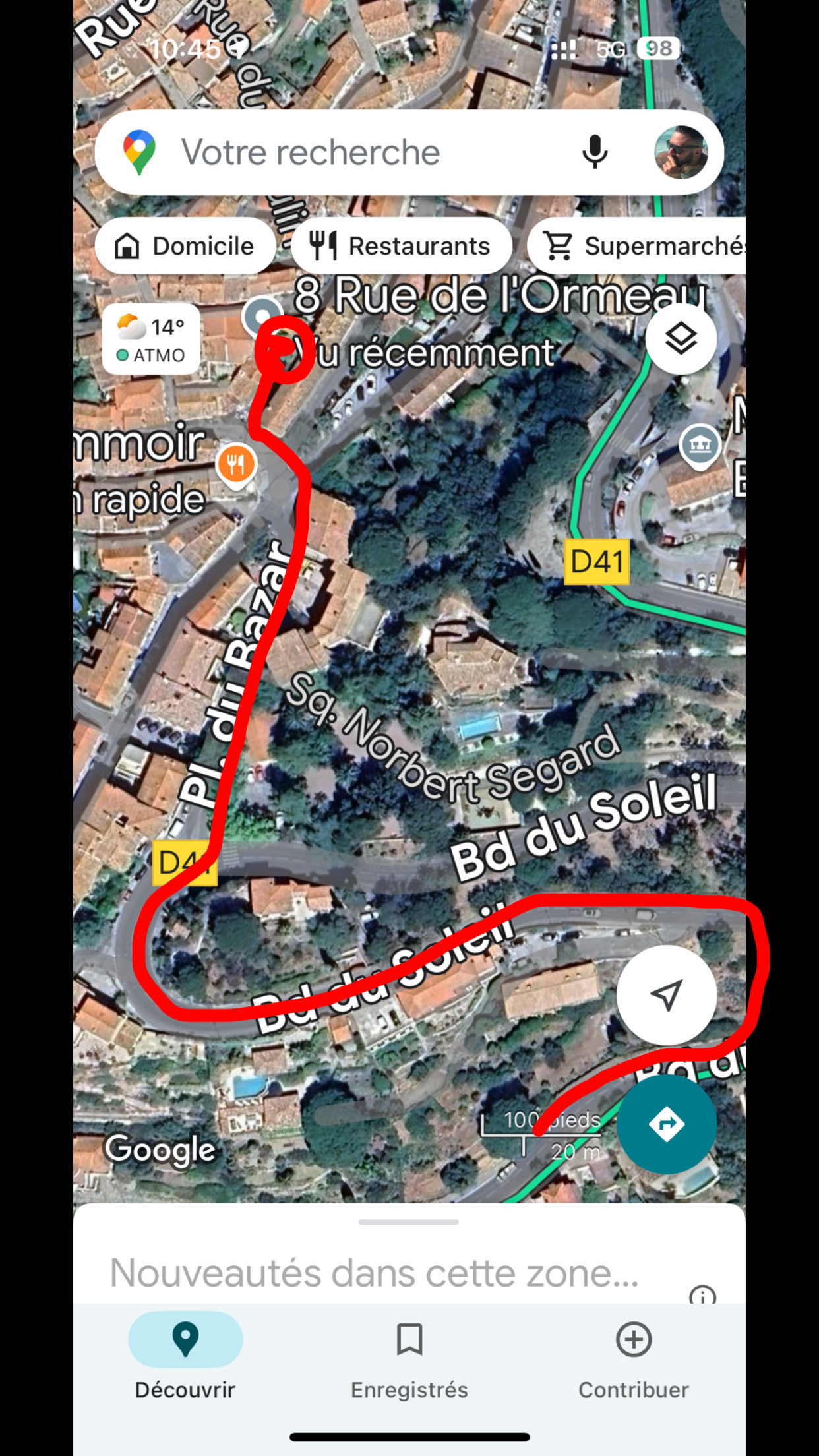Select the Domicile chip
The image size is (819, 1456).
coord(185,246)
